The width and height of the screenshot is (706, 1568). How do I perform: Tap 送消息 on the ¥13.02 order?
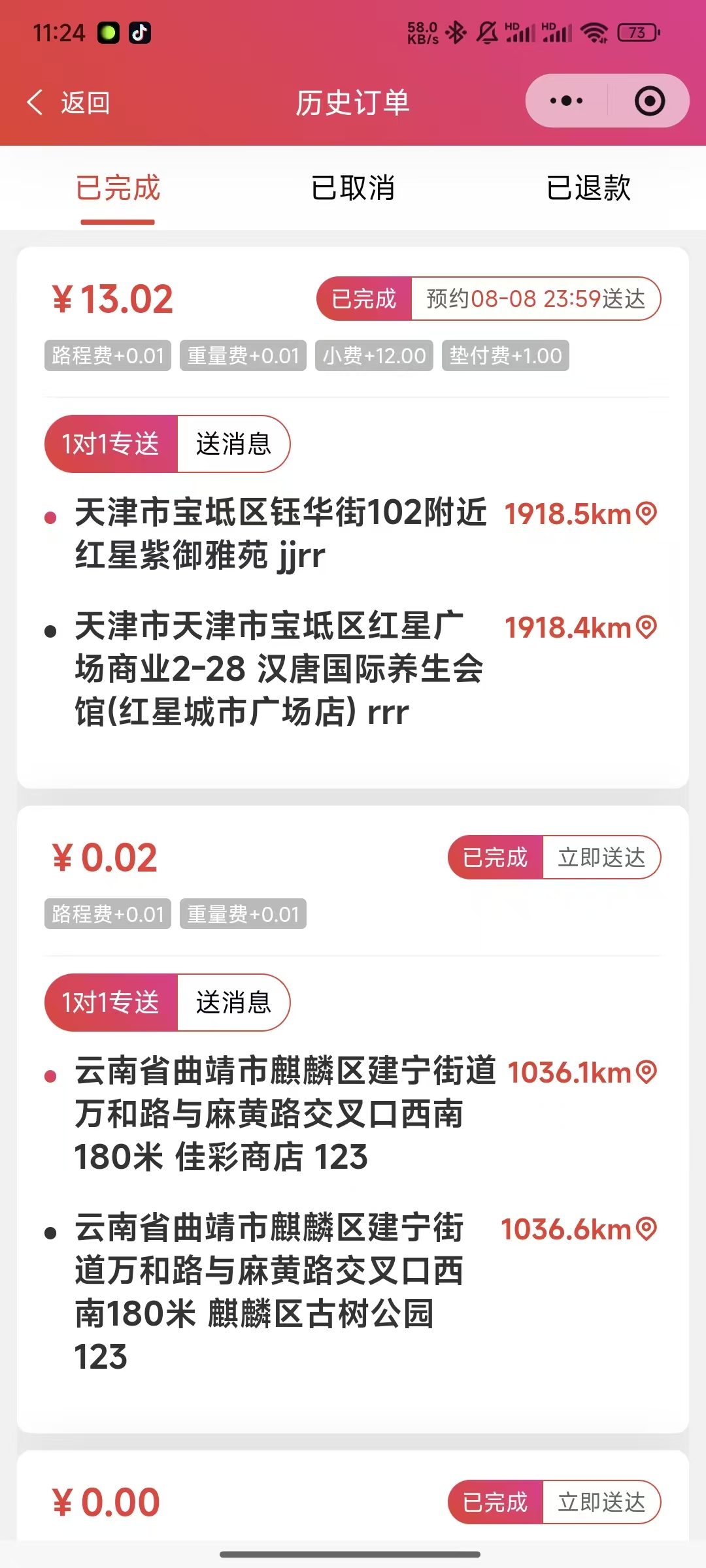(x=233, y=444)
